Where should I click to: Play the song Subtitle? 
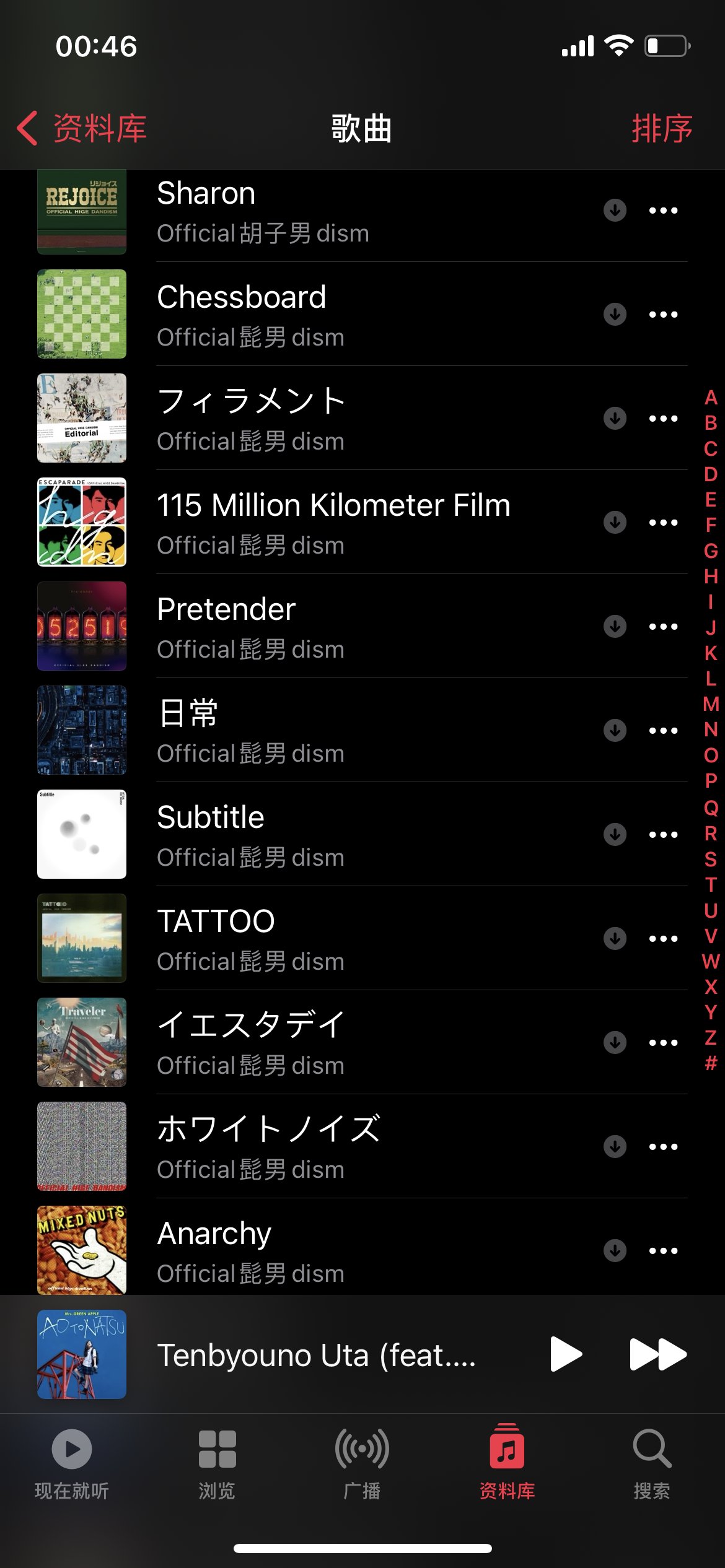pos(310,835)
